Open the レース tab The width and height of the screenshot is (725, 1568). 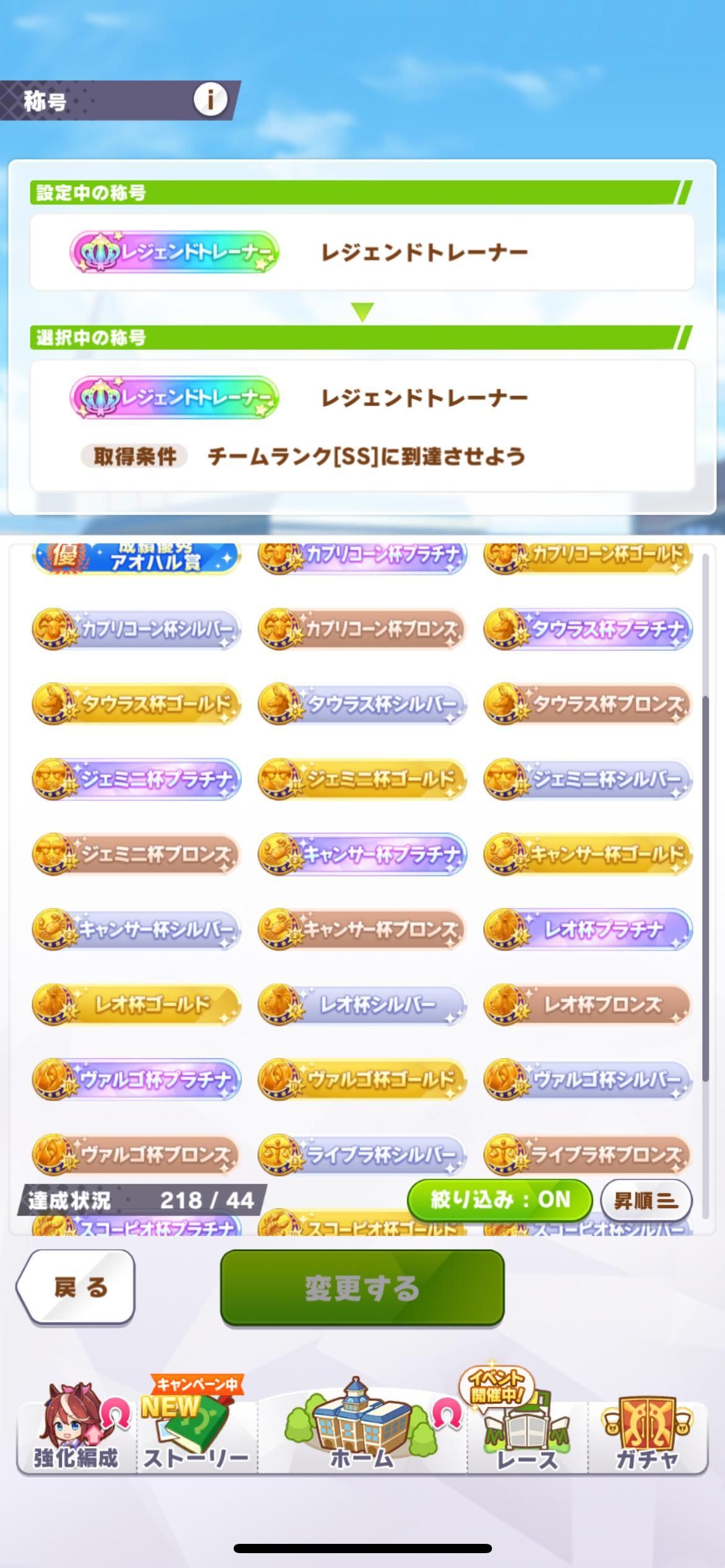click(527, 1437)
